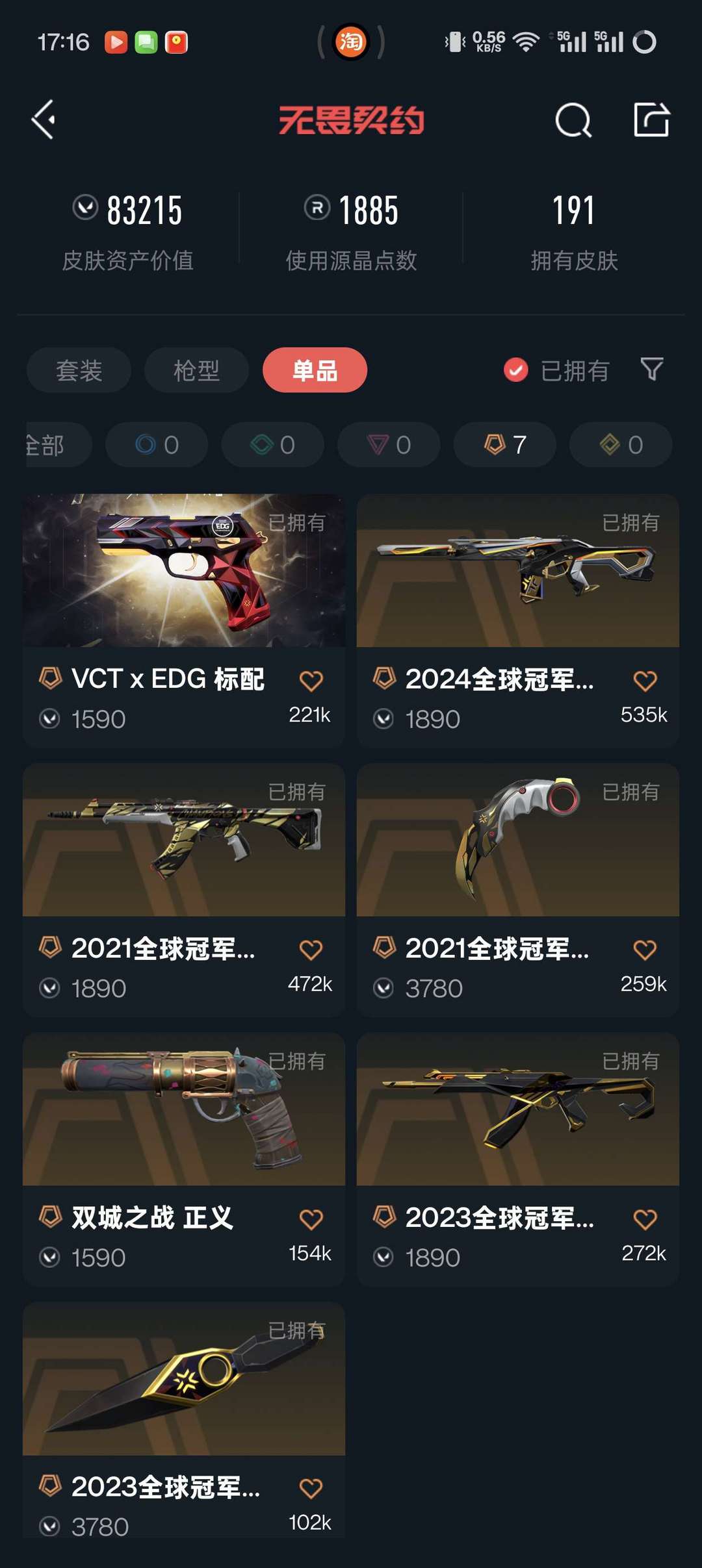Select the 单品 tab
The image size is (702, 1568).
315,370
